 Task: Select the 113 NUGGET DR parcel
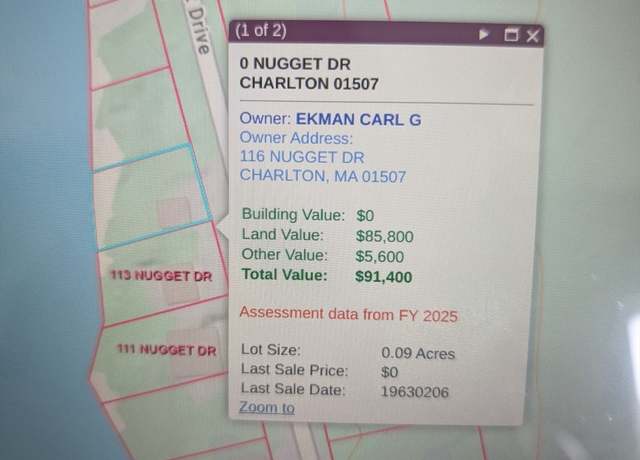point(160,276)
